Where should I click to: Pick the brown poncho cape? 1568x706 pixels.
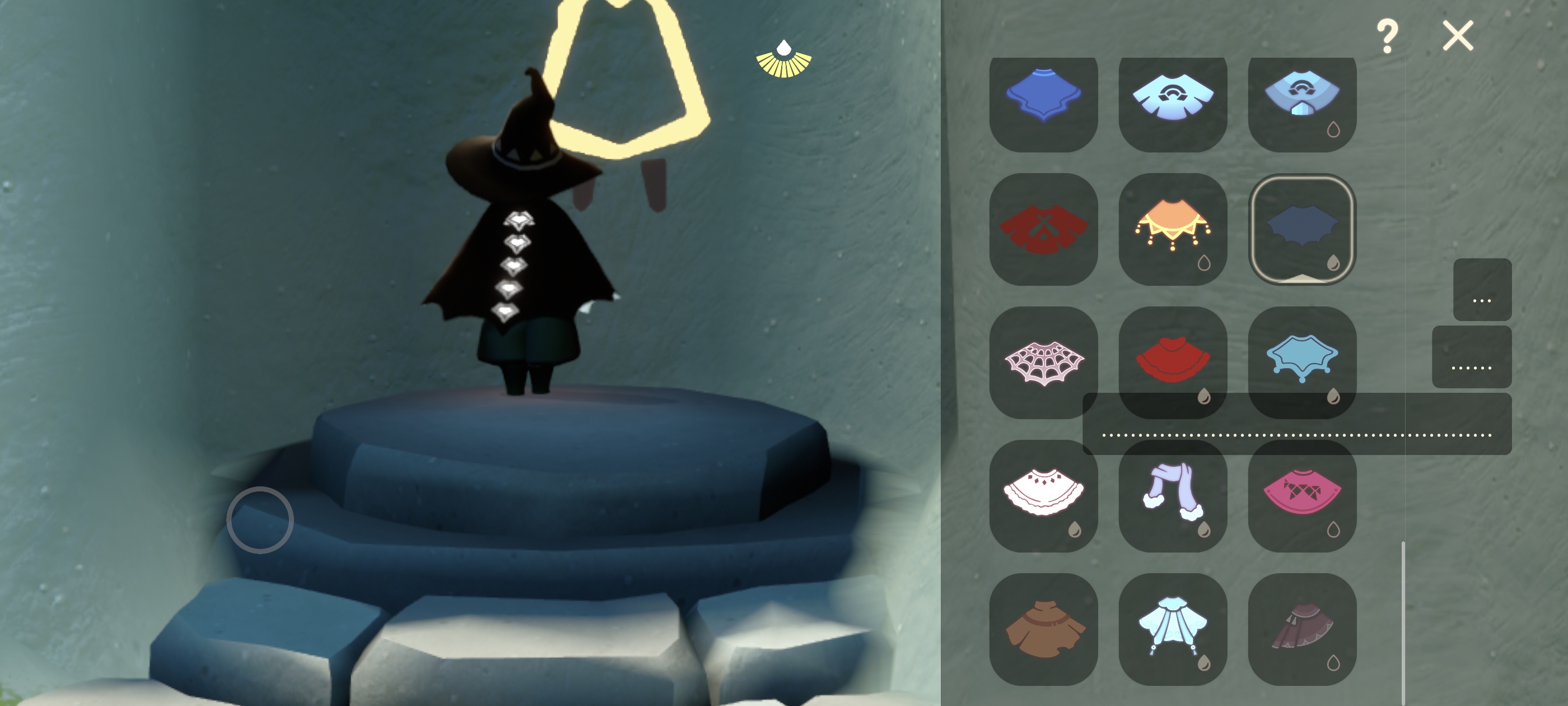coord(1043,629)
